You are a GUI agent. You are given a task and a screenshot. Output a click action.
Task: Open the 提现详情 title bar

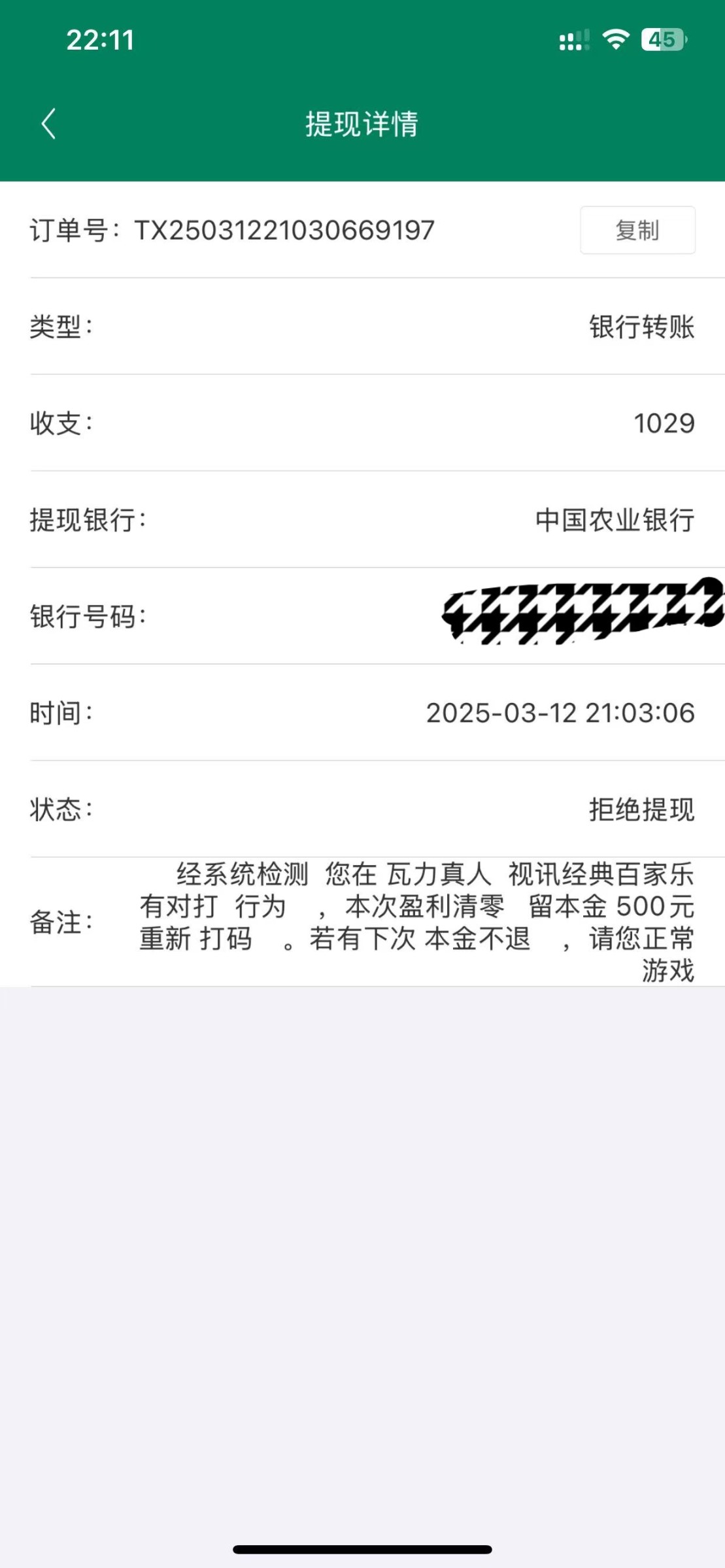pos(362,124)
